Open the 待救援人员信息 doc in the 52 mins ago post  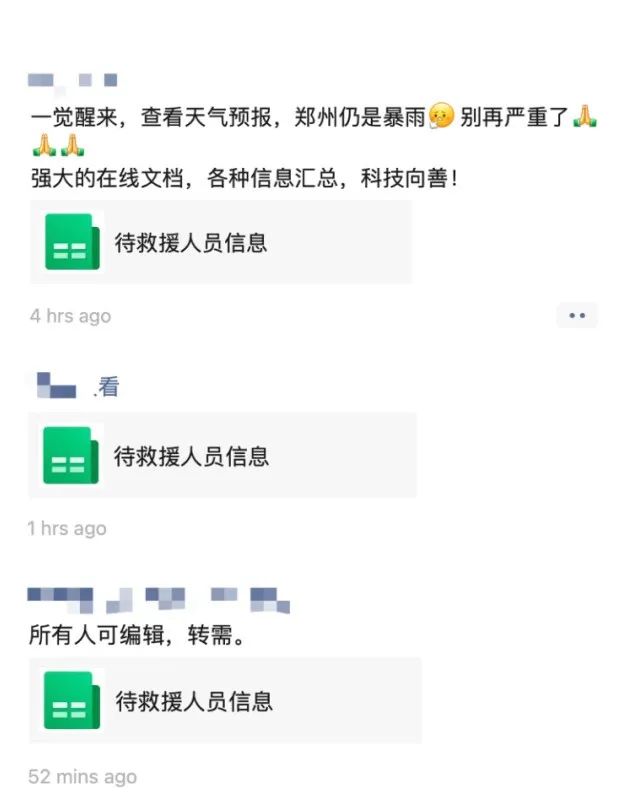pos(224,700)
